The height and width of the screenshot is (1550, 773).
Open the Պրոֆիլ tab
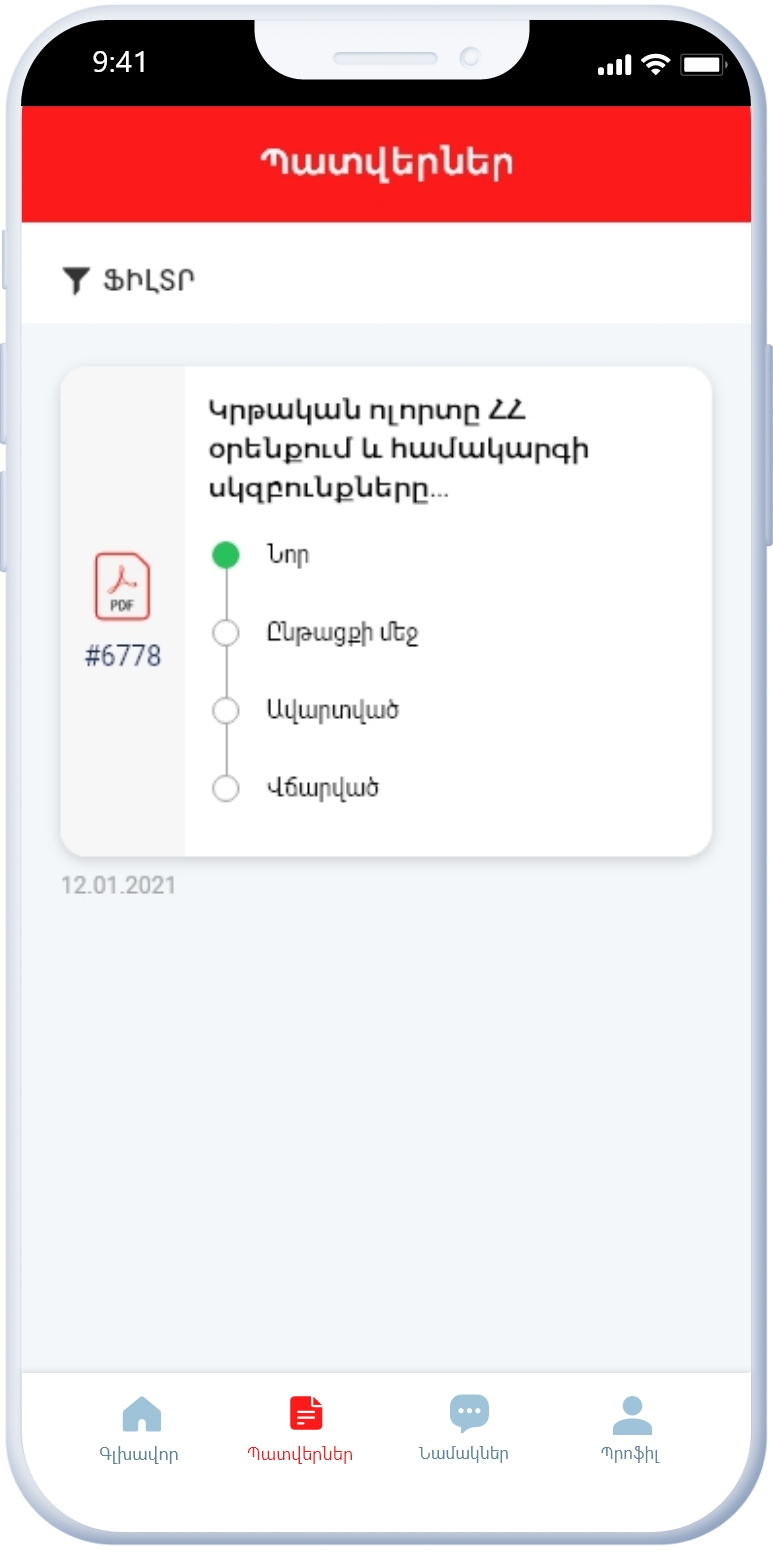coord(631,1429)
